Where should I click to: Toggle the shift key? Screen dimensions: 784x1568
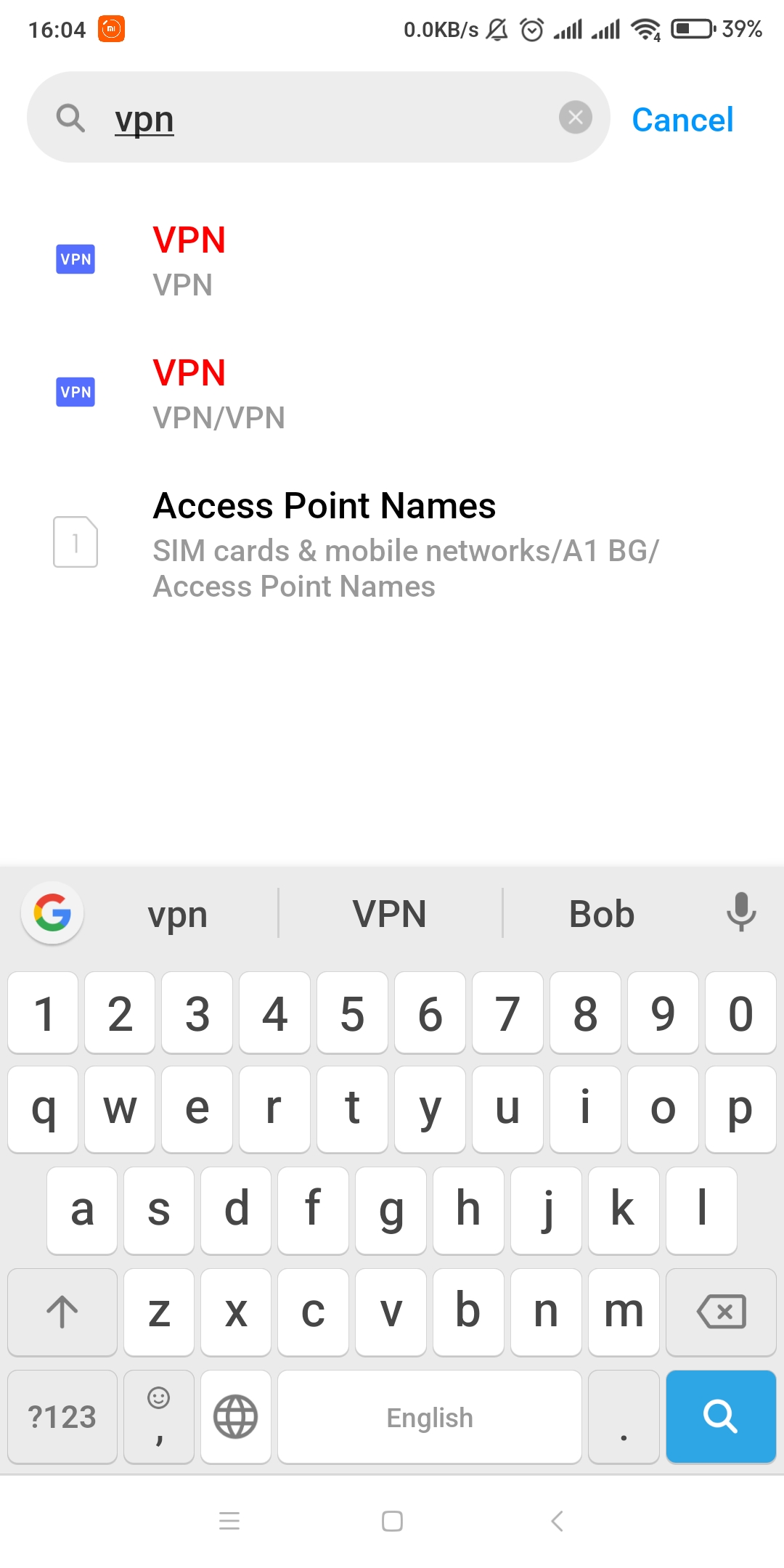[x=62, y=1312]
